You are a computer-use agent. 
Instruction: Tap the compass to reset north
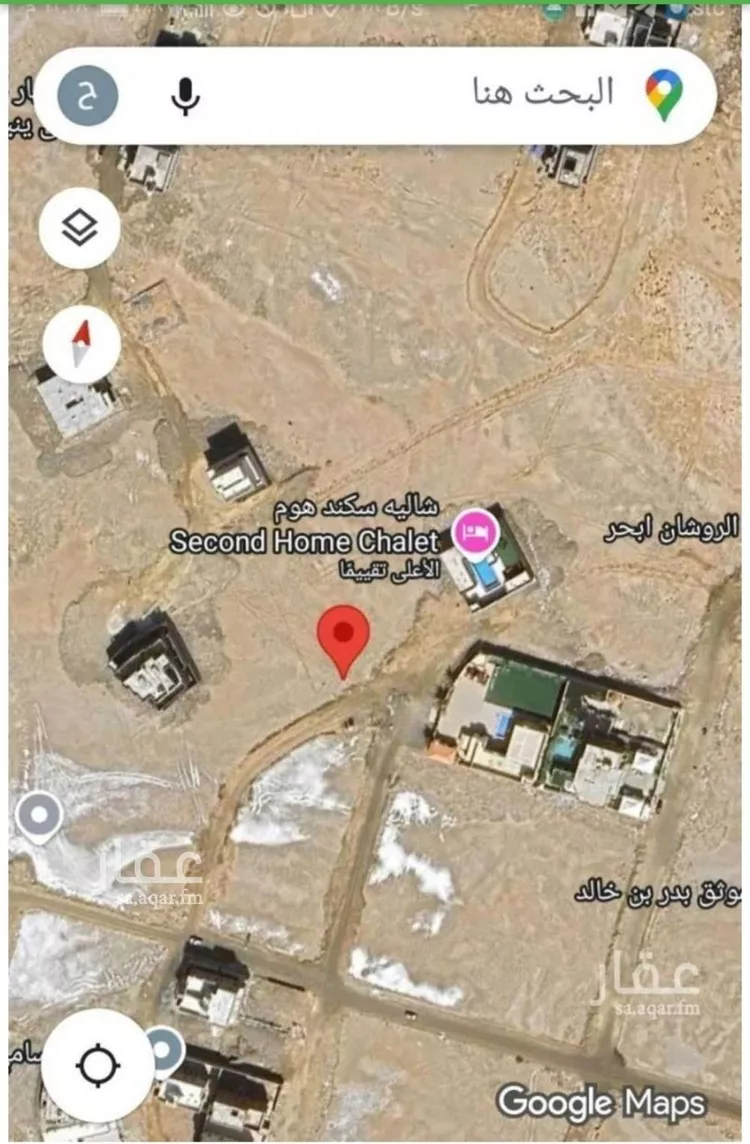click(80, 344)
